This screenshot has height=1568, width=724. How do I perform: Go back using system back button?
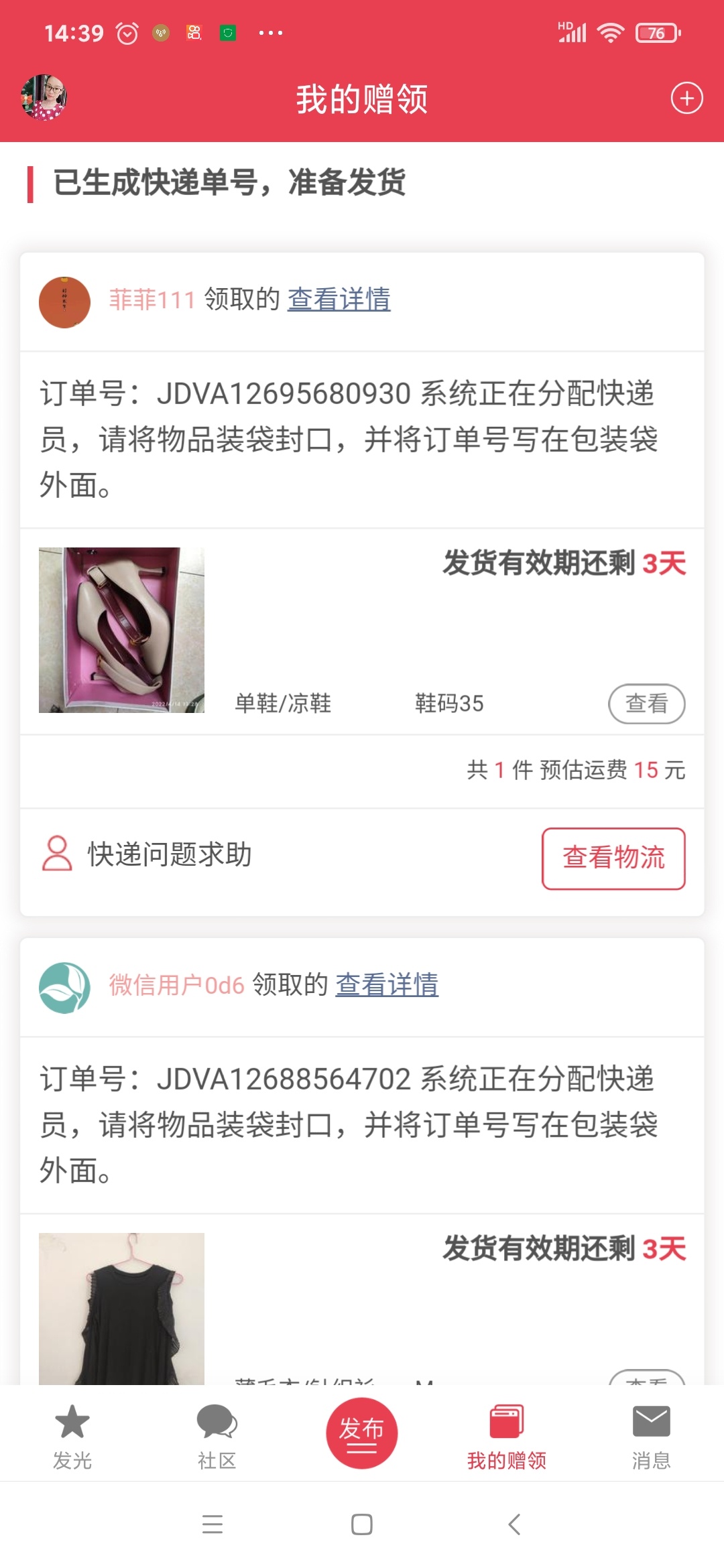point(514,1524)
